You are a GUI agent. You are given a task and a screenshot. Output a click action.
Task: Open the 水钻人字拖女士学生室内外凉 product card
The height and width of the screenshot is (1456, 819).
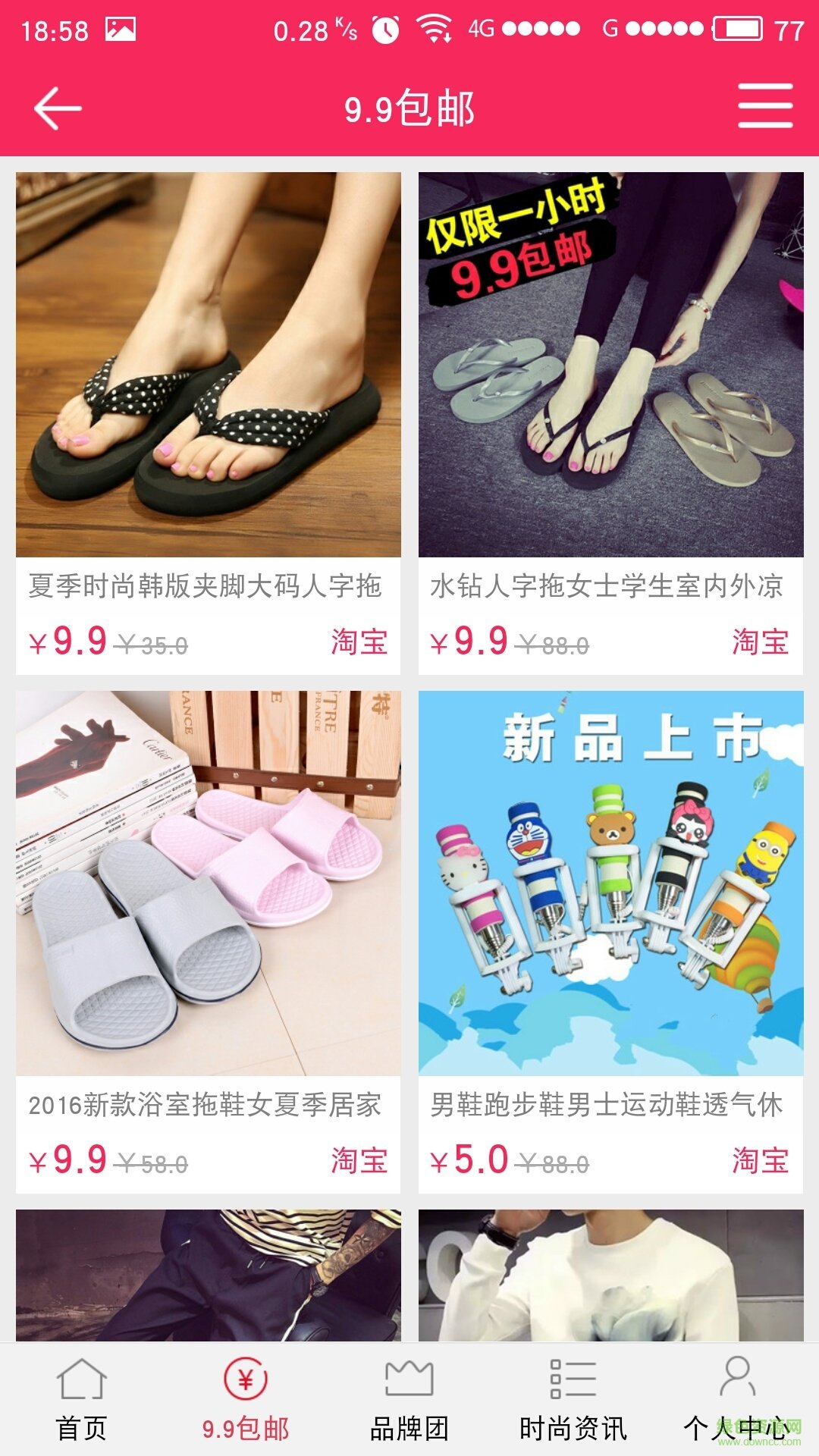point(610,423)
